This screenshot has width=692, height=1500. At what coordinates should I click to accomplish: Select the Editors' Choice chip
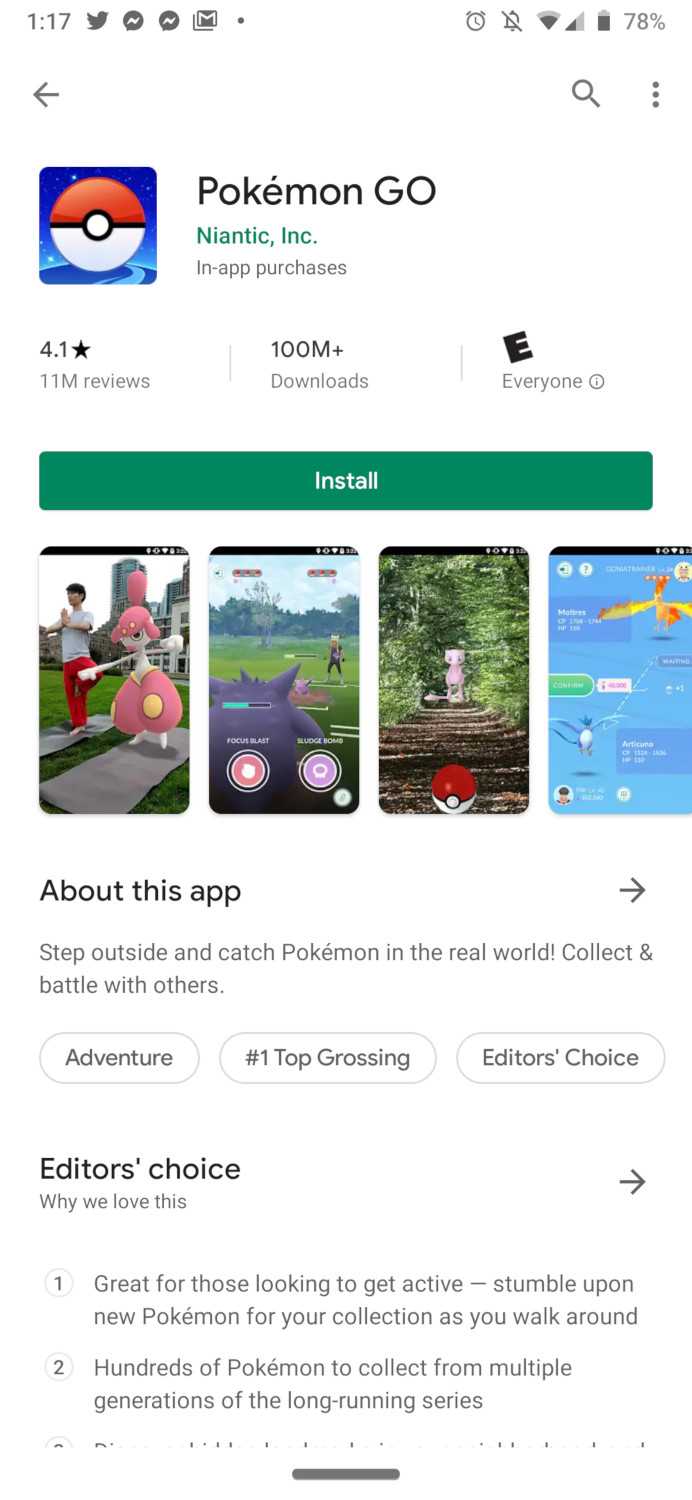pos(560,1058)
